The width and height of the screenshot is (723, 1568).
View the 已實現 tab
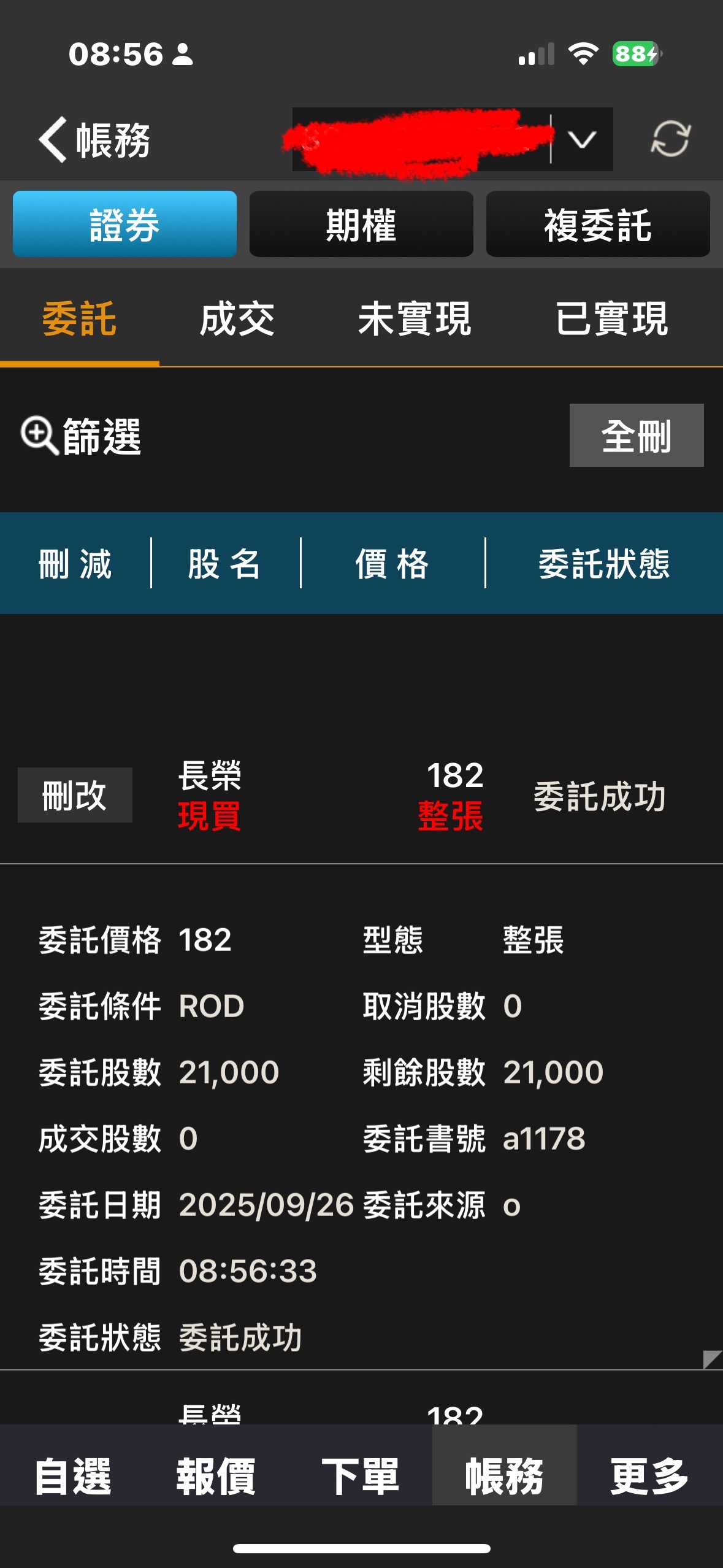[611, 319]
